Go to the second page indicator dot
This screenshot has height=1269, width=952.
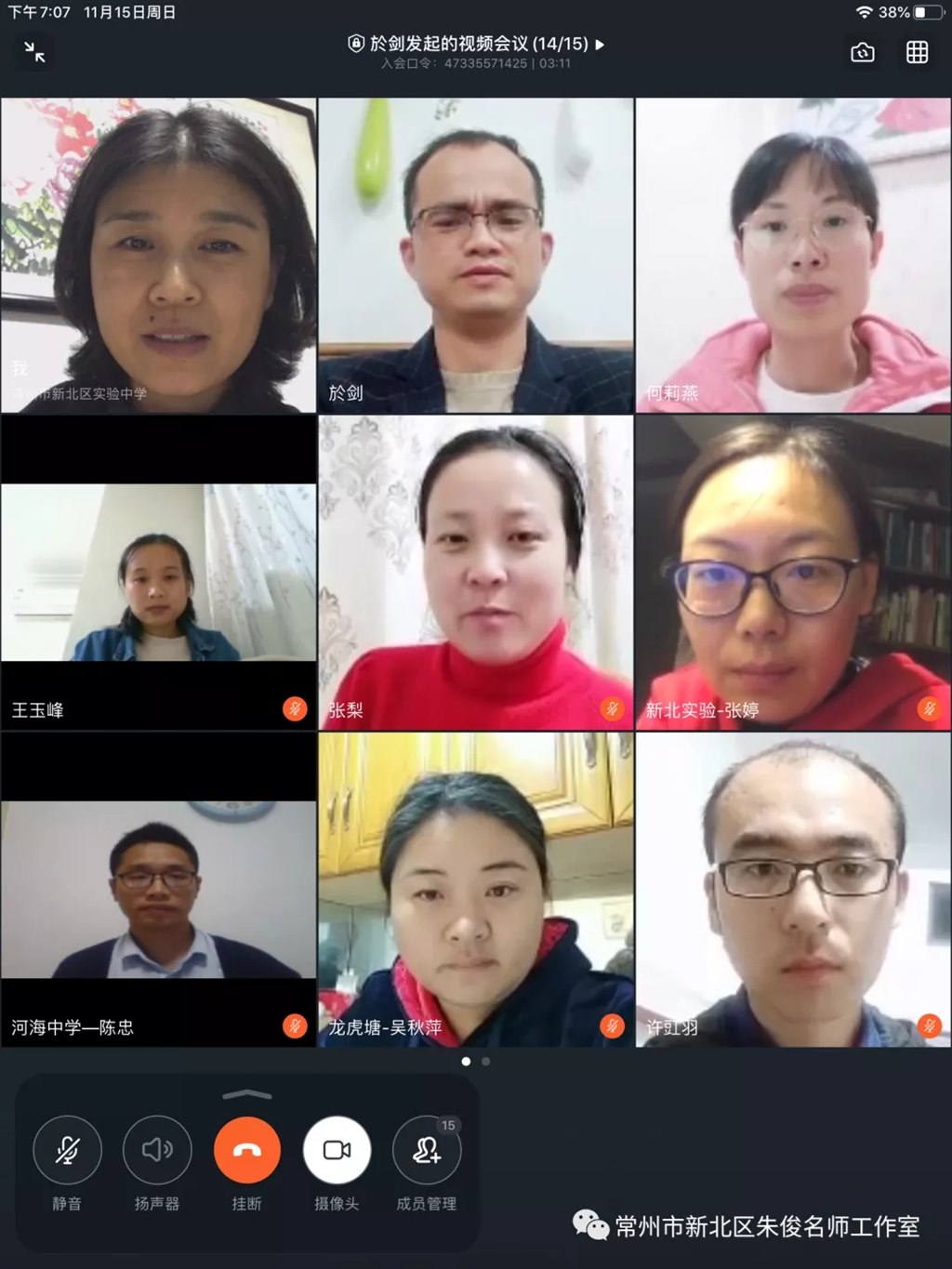[485, 1061]
